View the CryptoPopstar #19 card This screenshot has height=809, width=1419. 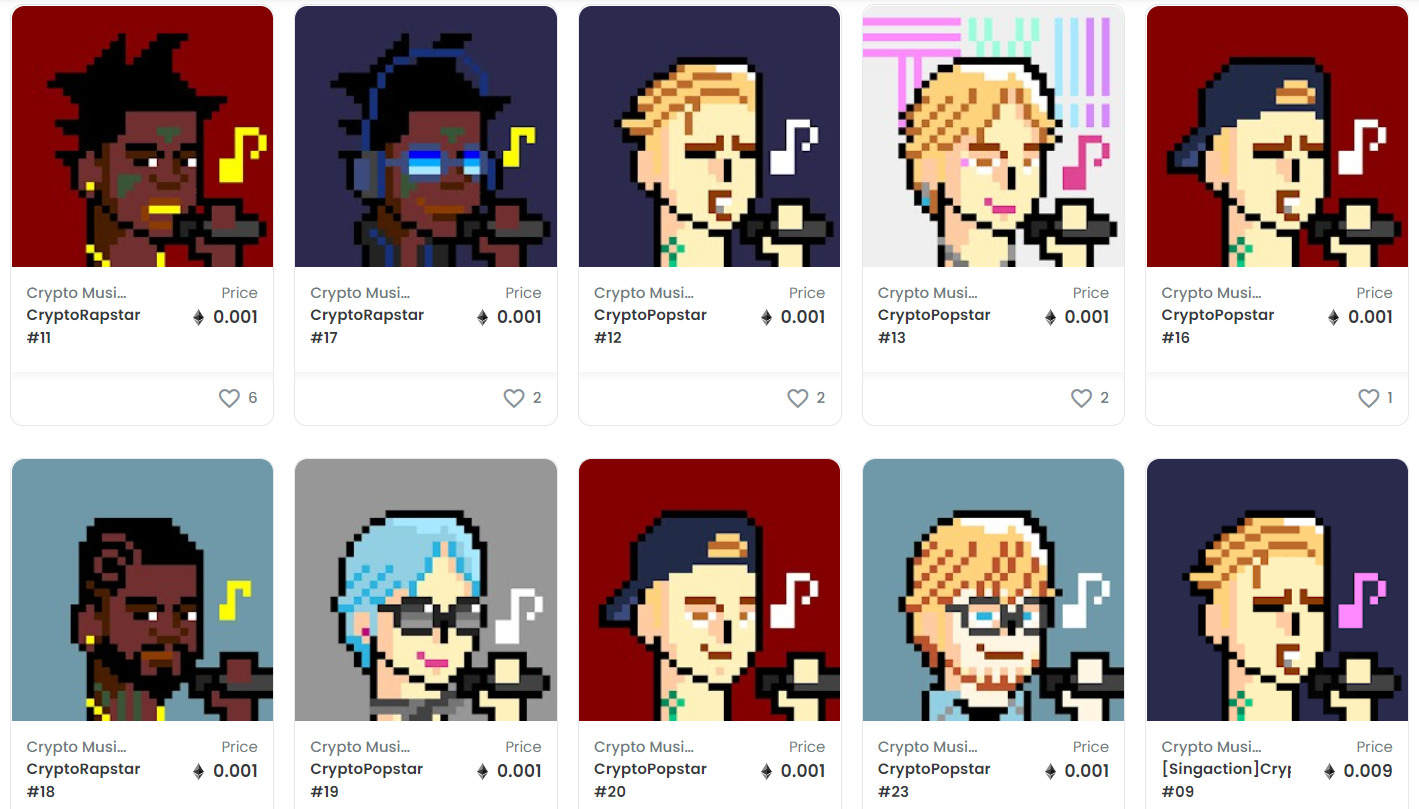tap(426, 590)
